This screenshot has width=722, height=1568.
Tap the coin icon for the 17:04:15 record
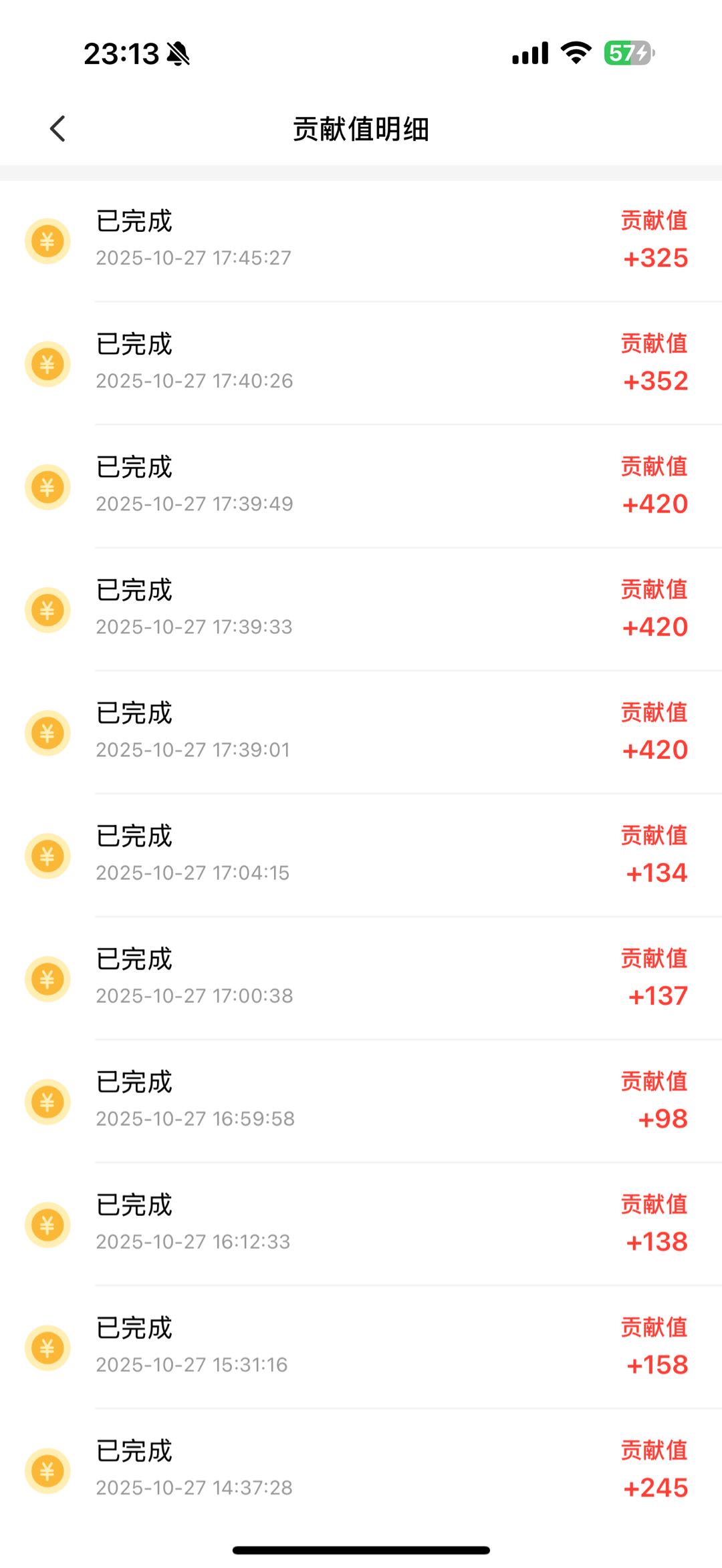click(x=47, y=855)
